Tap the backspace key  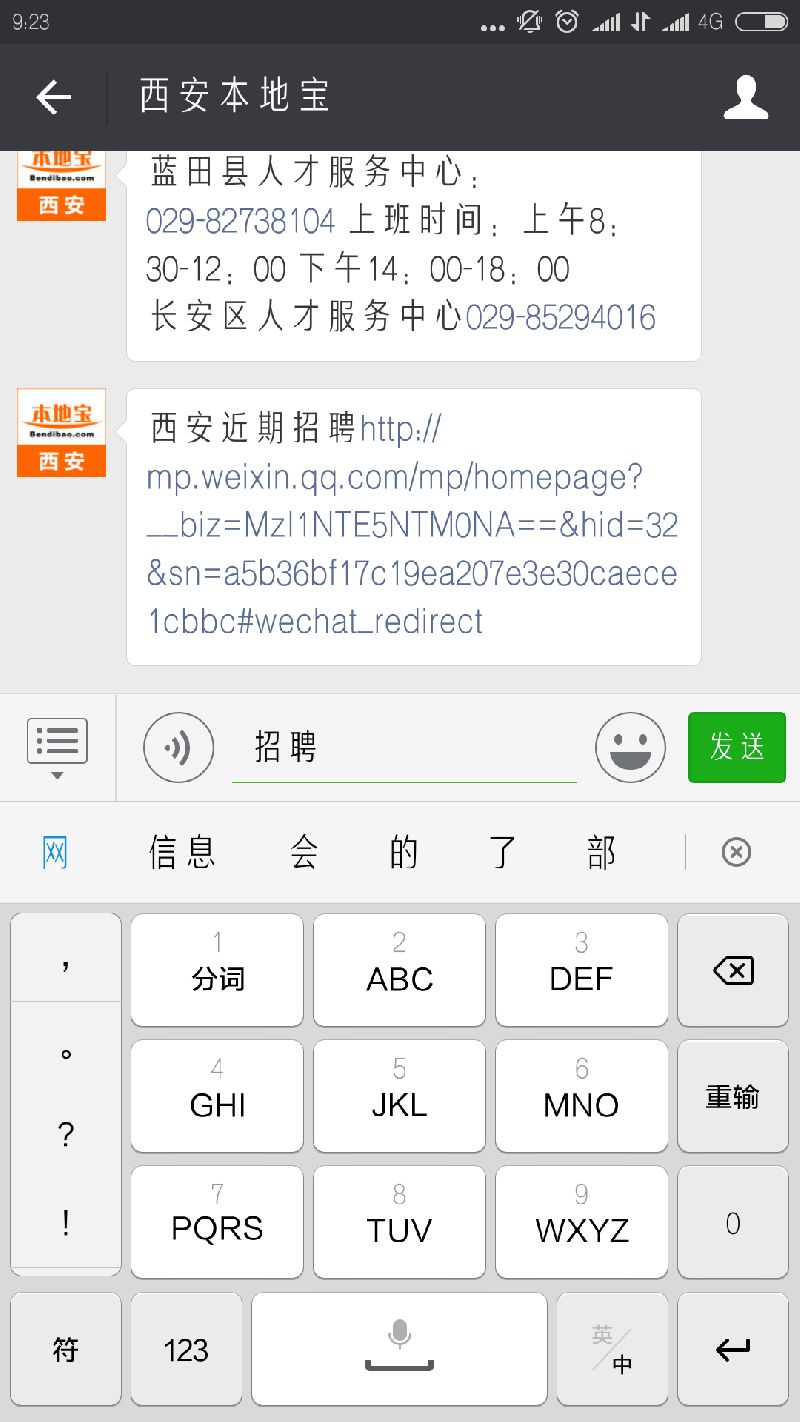(733, 970)
